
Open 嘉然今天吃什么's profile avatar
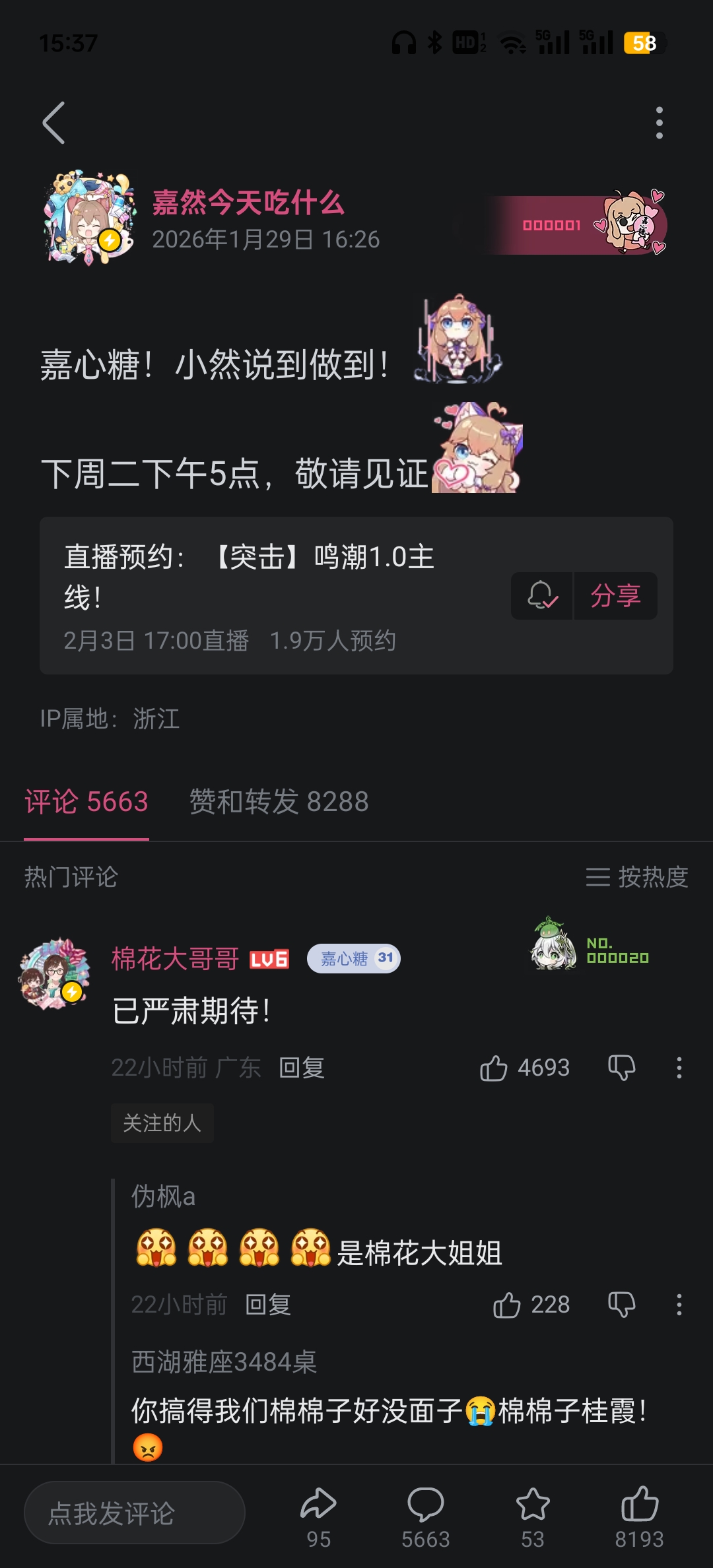(x=88, y=218)
